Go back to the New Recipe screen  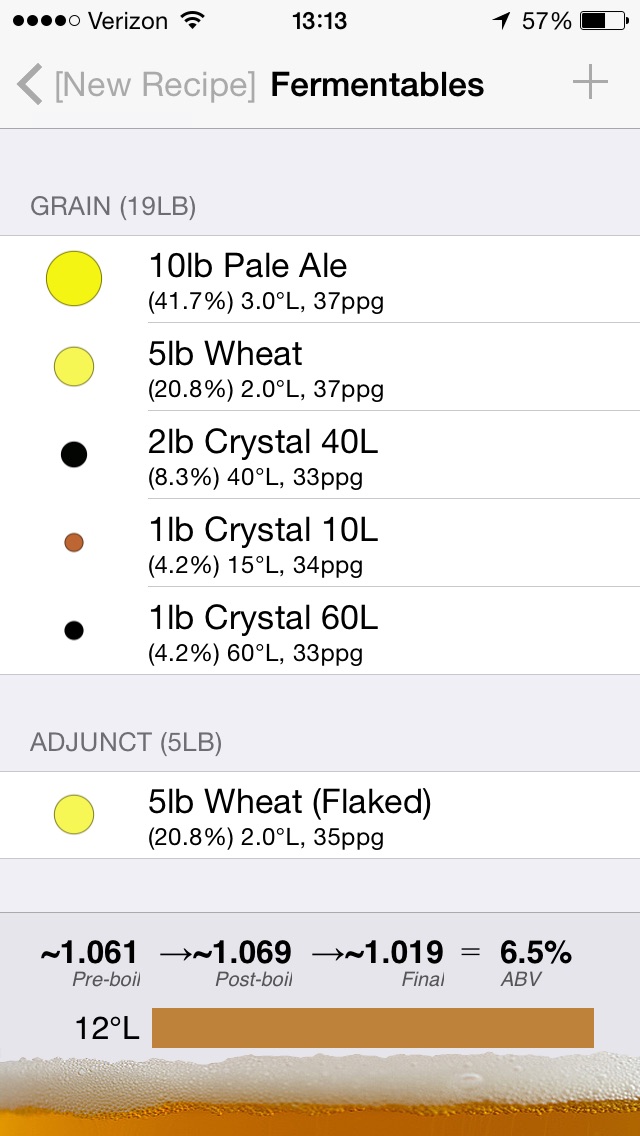click(x=136, y=85)
